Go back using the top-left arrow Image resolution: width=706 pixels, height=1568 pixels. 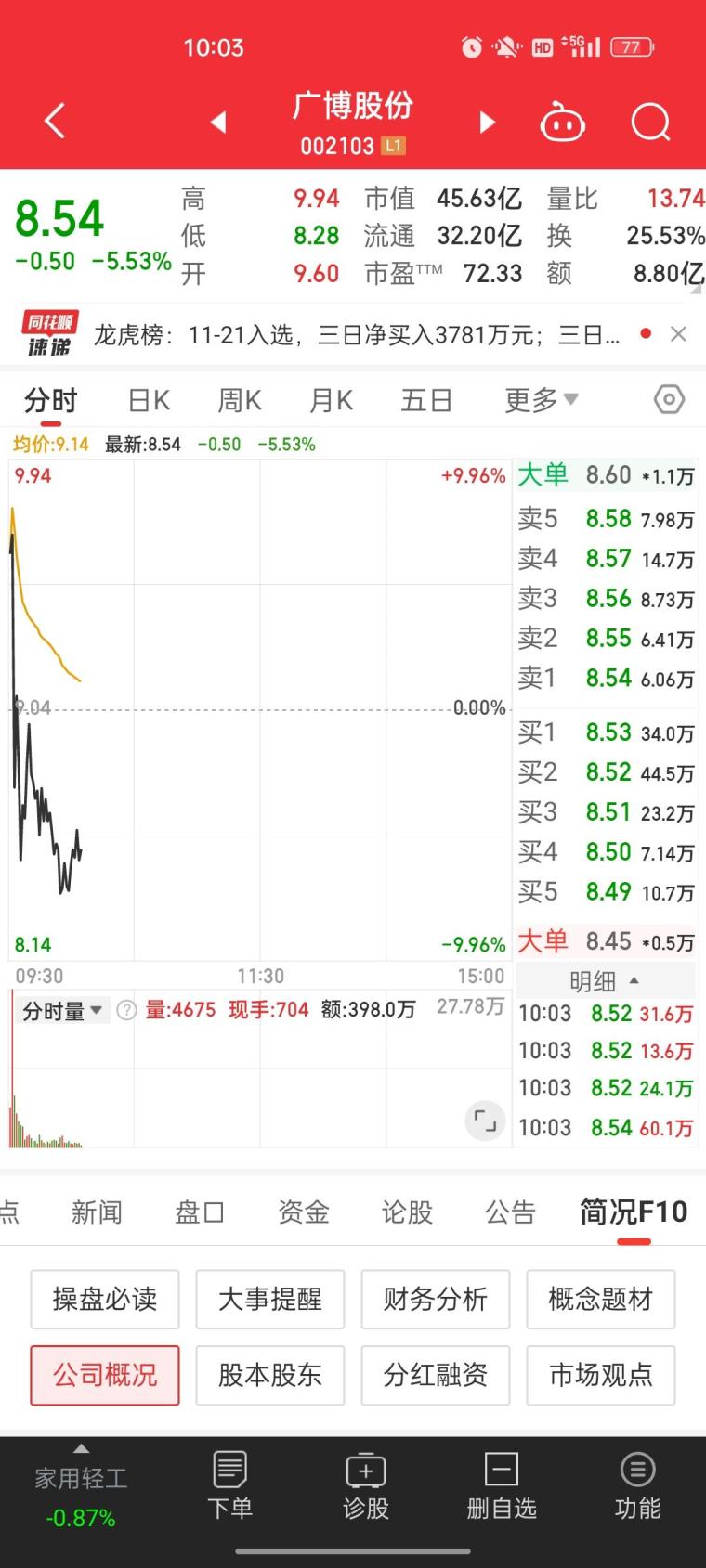click(55, 122)
